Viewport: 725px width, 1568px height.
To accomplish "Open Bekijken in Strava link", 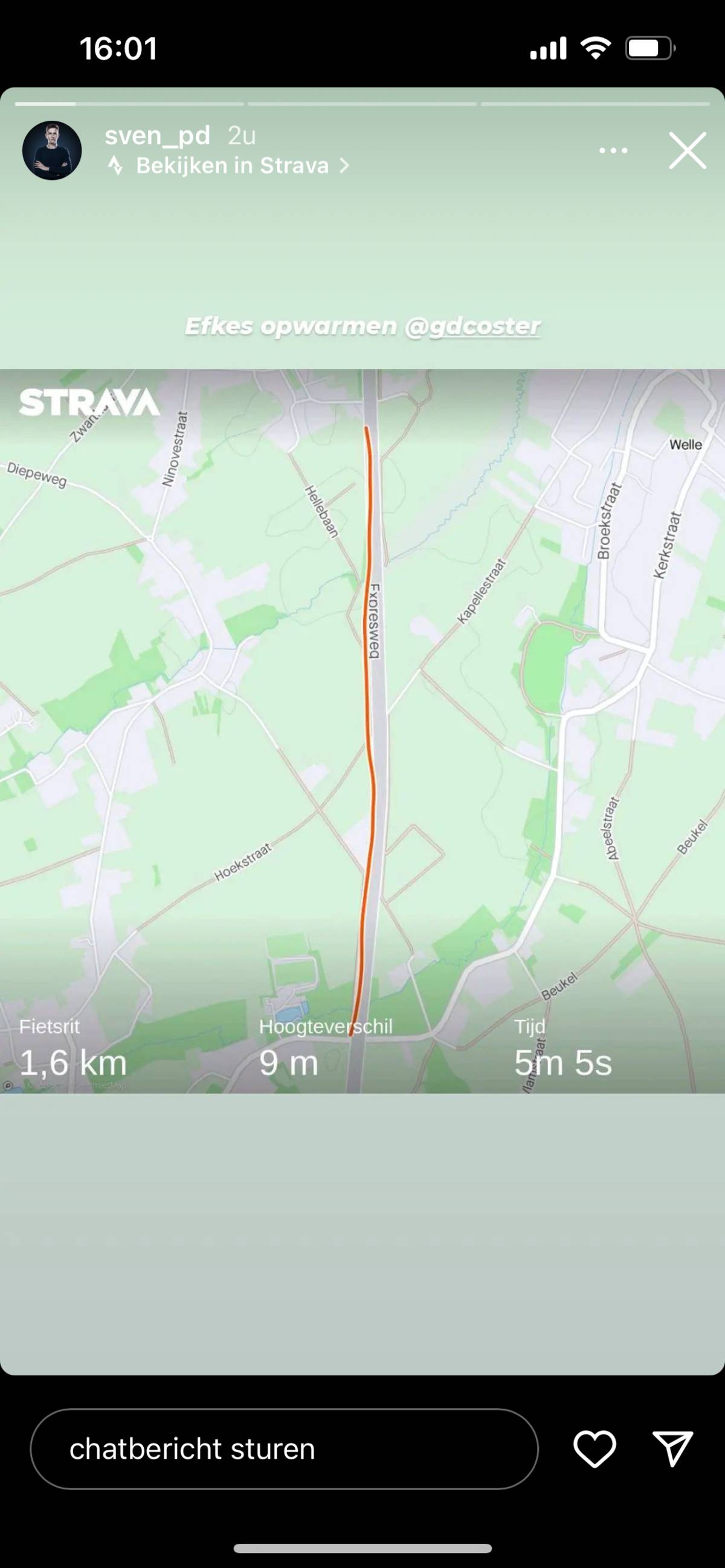I will pyautogui.click(x=231, y=165).
